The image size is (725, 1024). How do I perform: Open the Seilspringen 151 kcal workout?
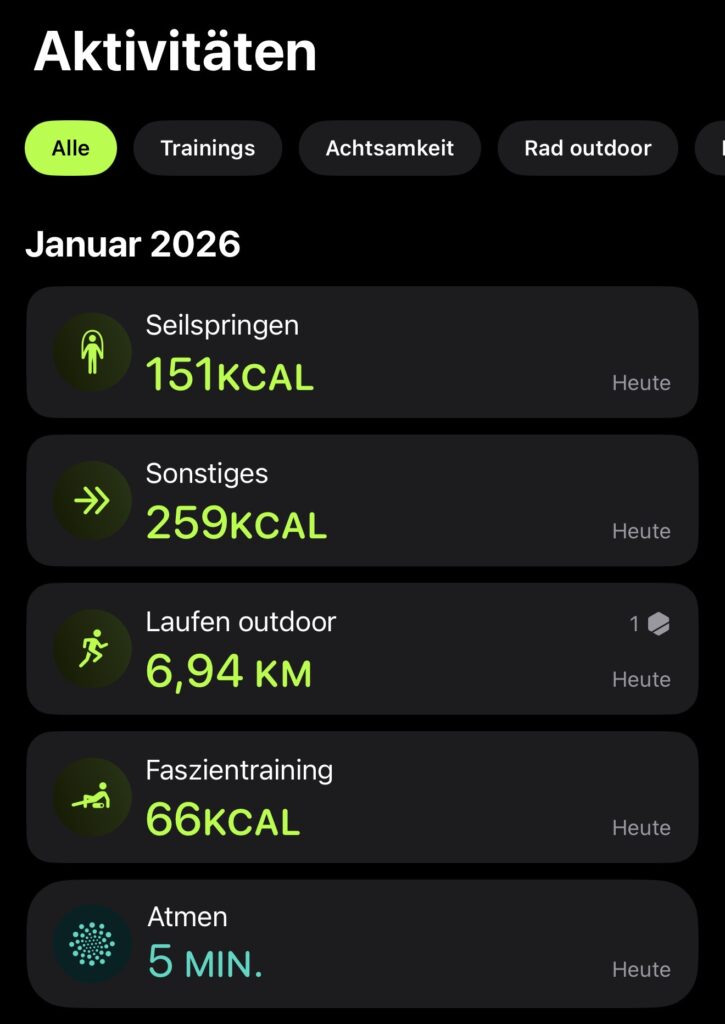362,352
